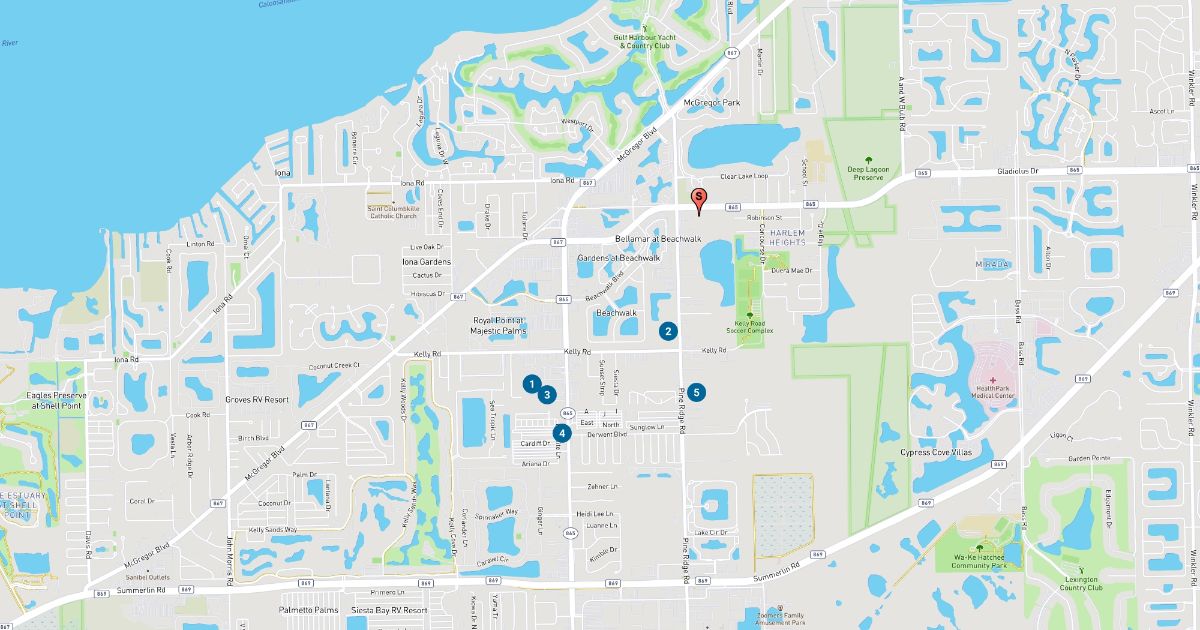Open map marker number 2
The height and width of the screenshot is (630, 1200).
668,331
